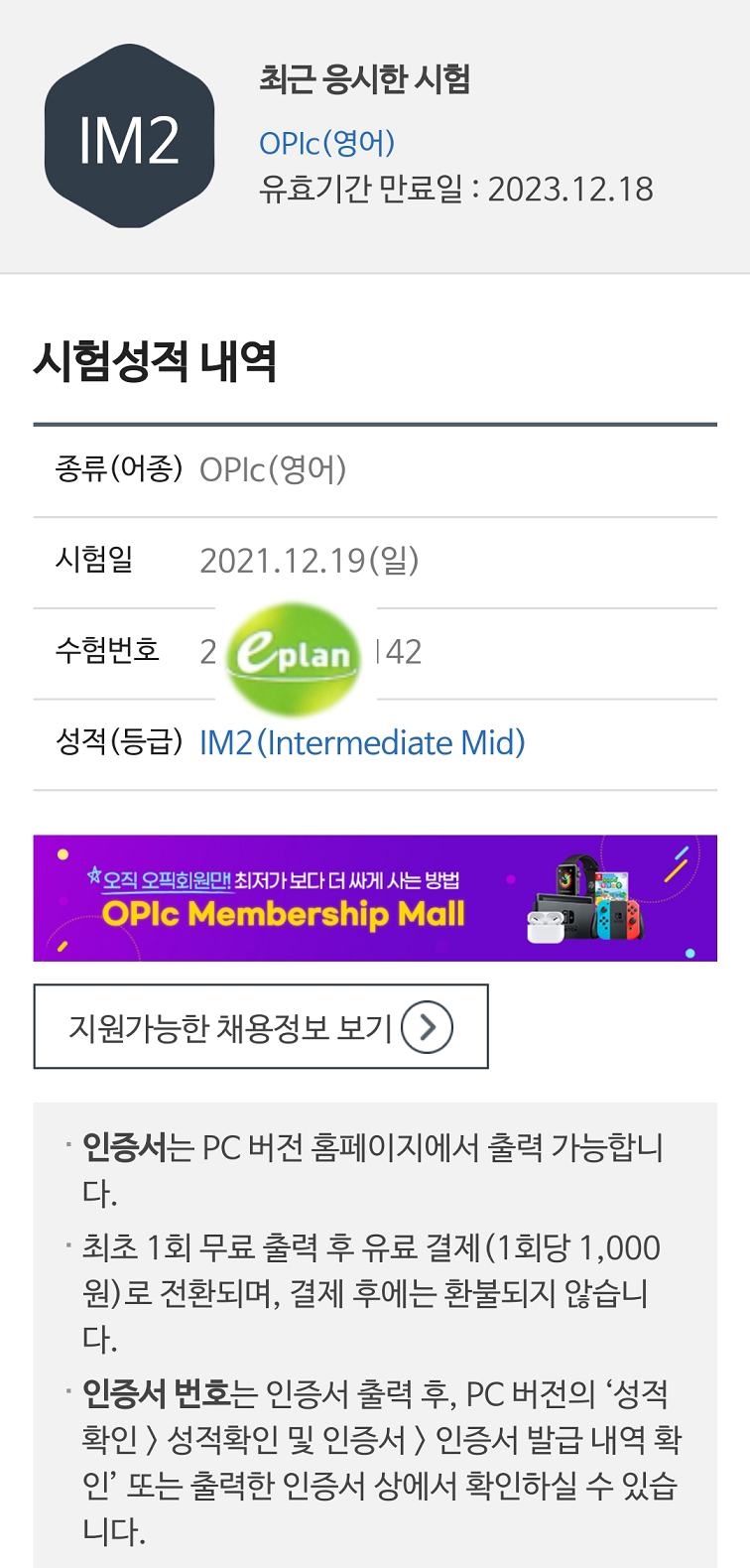Open the OPIc Membership Mall banner
The height and width of the screenshot is (1568, 750).
pyautogui.click(x=374, y=898)
